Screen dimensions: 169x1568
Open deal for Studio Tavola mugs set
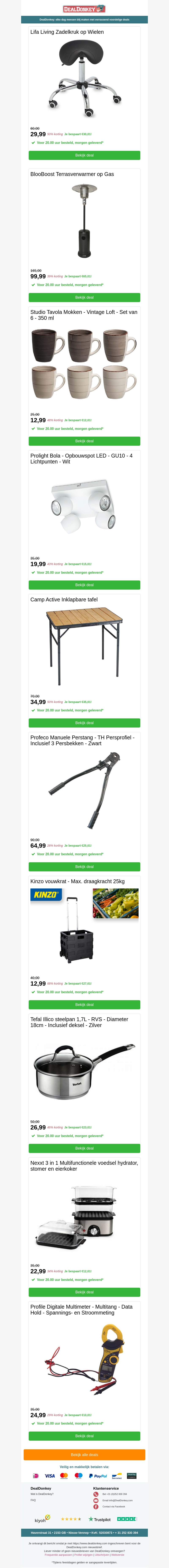point(84,441)
